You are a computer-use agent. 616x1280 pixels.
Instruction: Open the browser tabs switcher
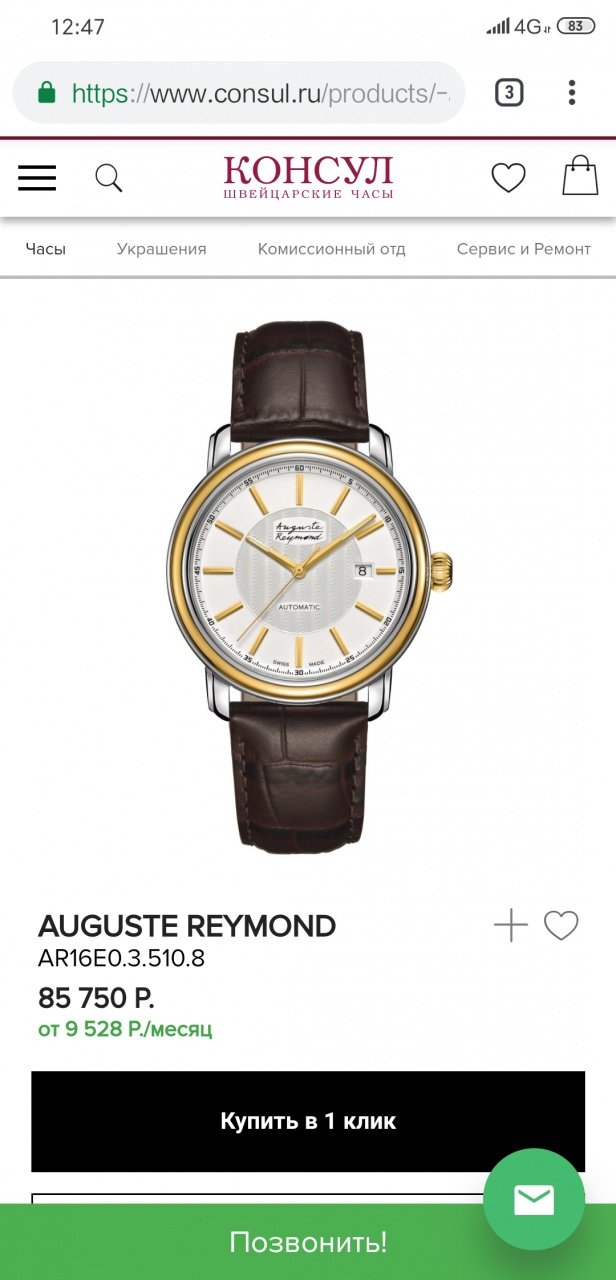click(x=508, y=93)
